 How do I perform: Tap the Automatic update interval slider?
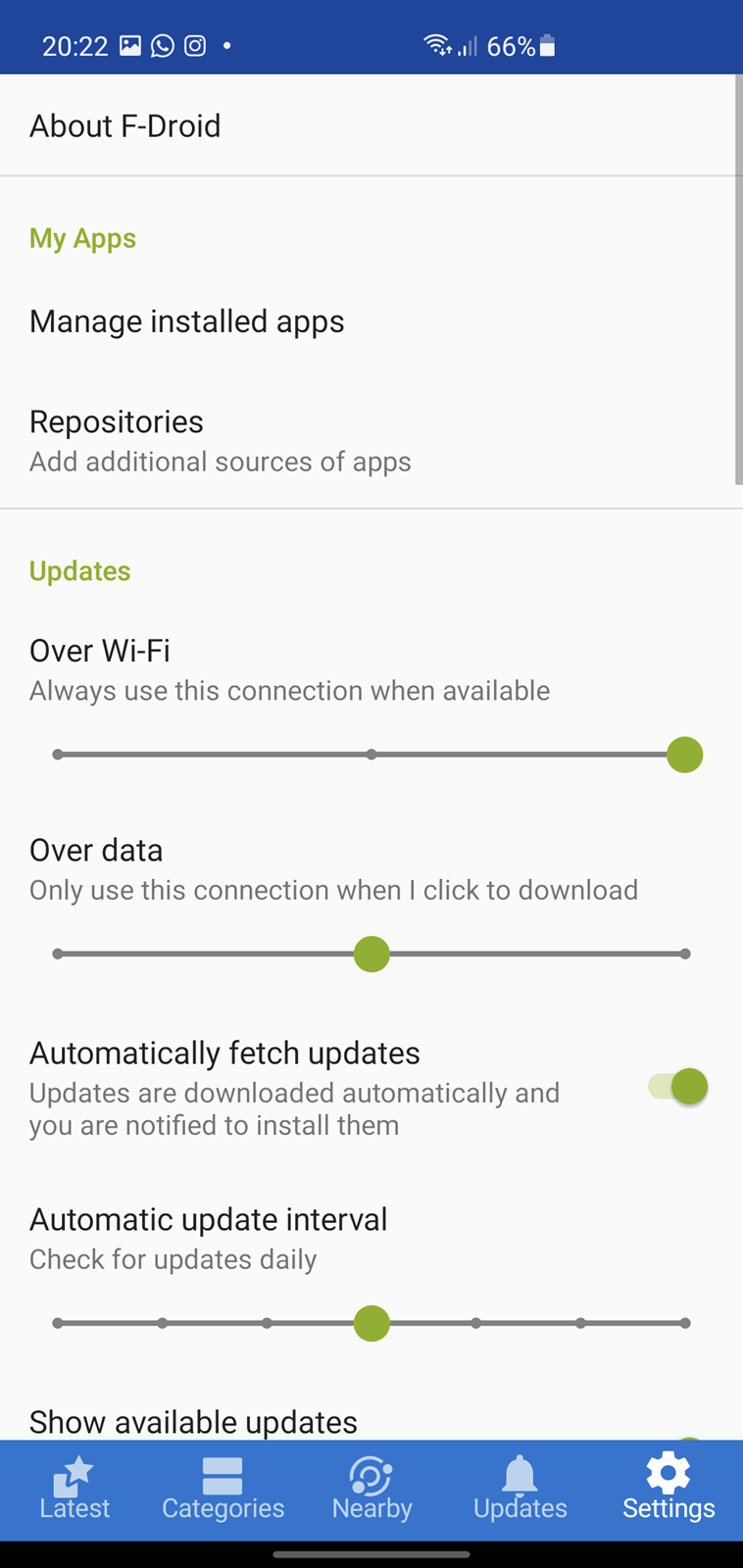pyautogui.click(x=371, y=1323)
